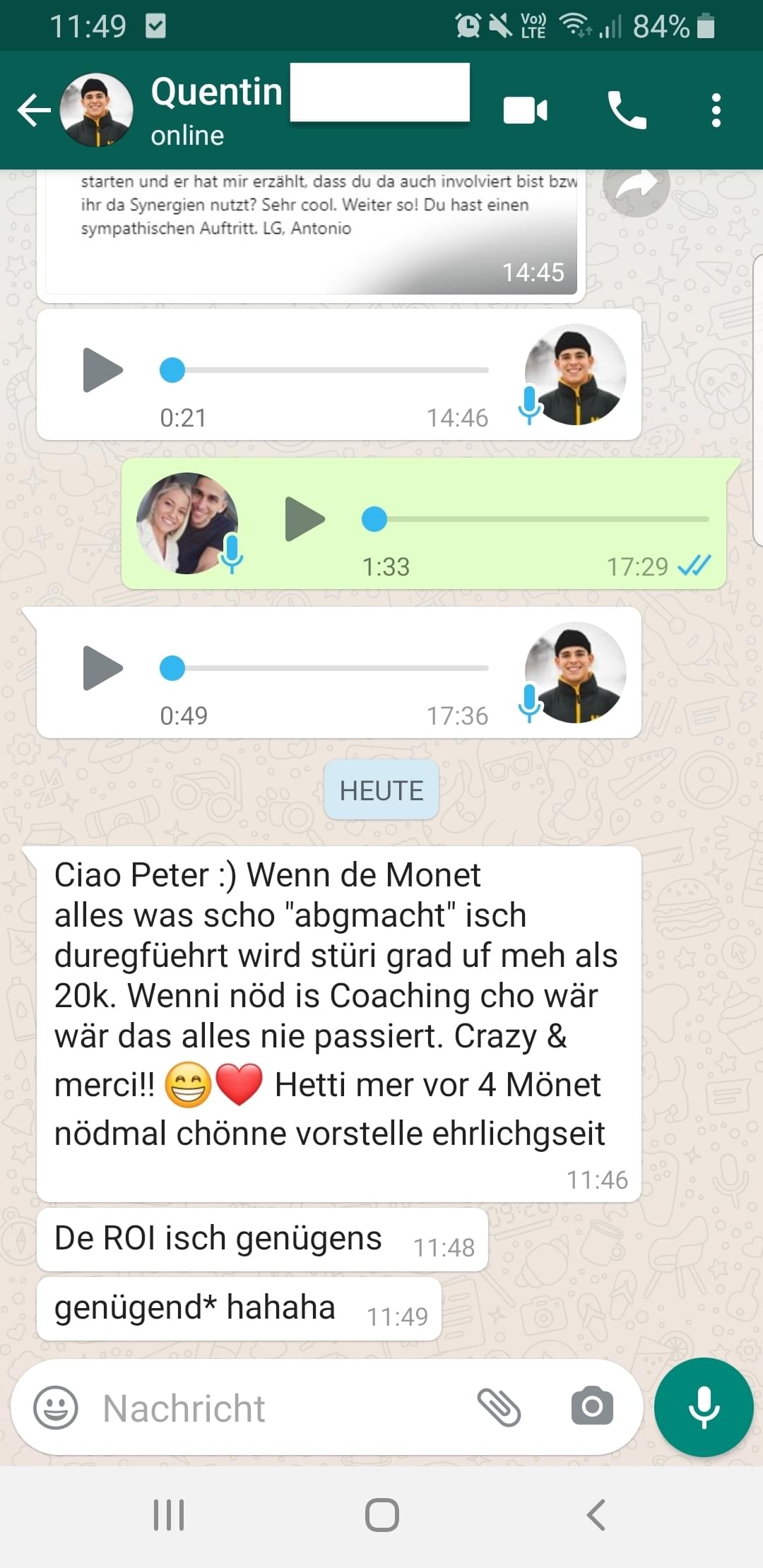Image resolution: width=763 pixels, height=1568 pixels.
Task: Play the 0:49 voice message
Action: pyautogui.click(x=102, y=668)
